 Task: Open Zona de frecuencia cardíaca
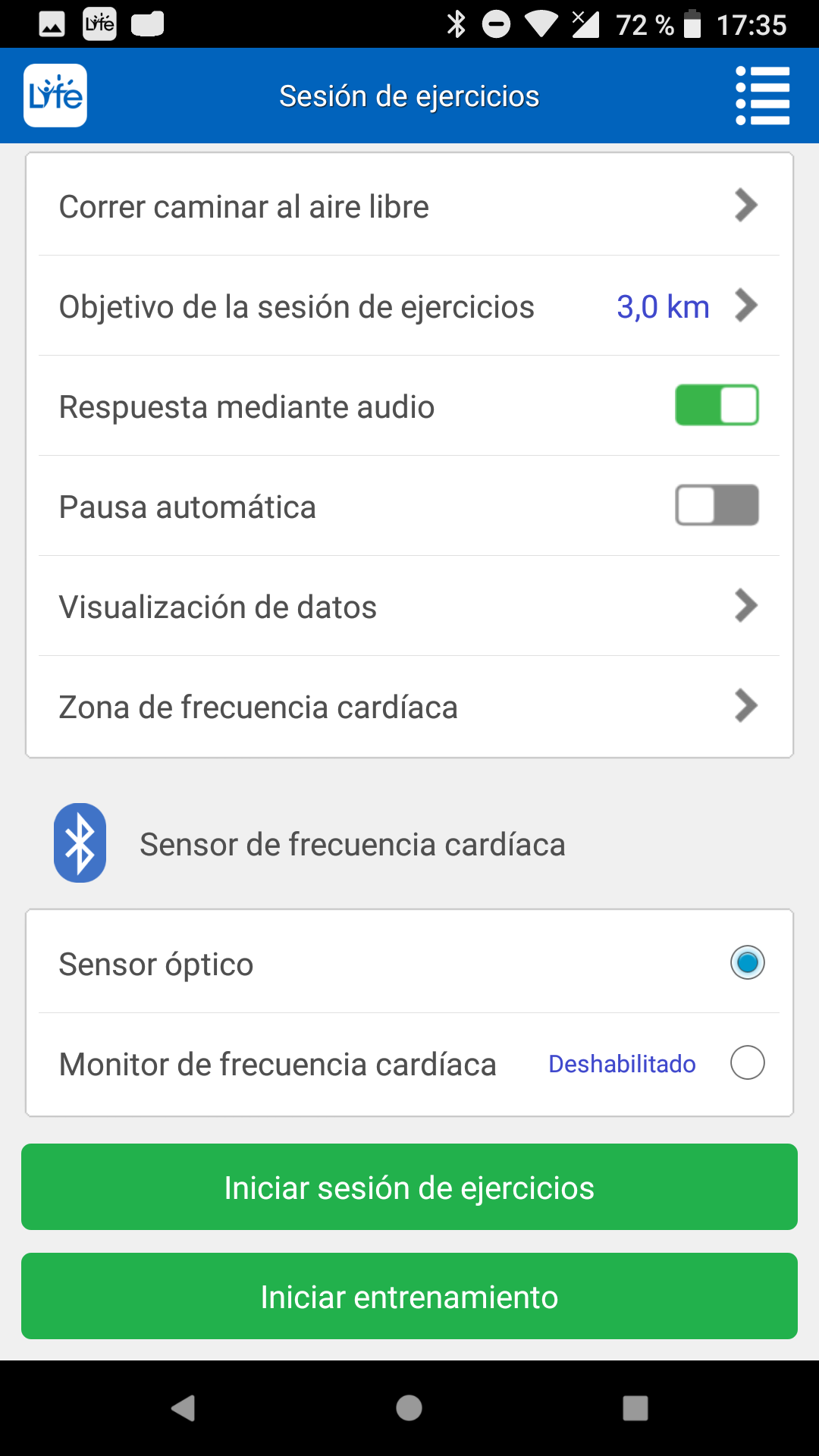(x=409, y=706)
